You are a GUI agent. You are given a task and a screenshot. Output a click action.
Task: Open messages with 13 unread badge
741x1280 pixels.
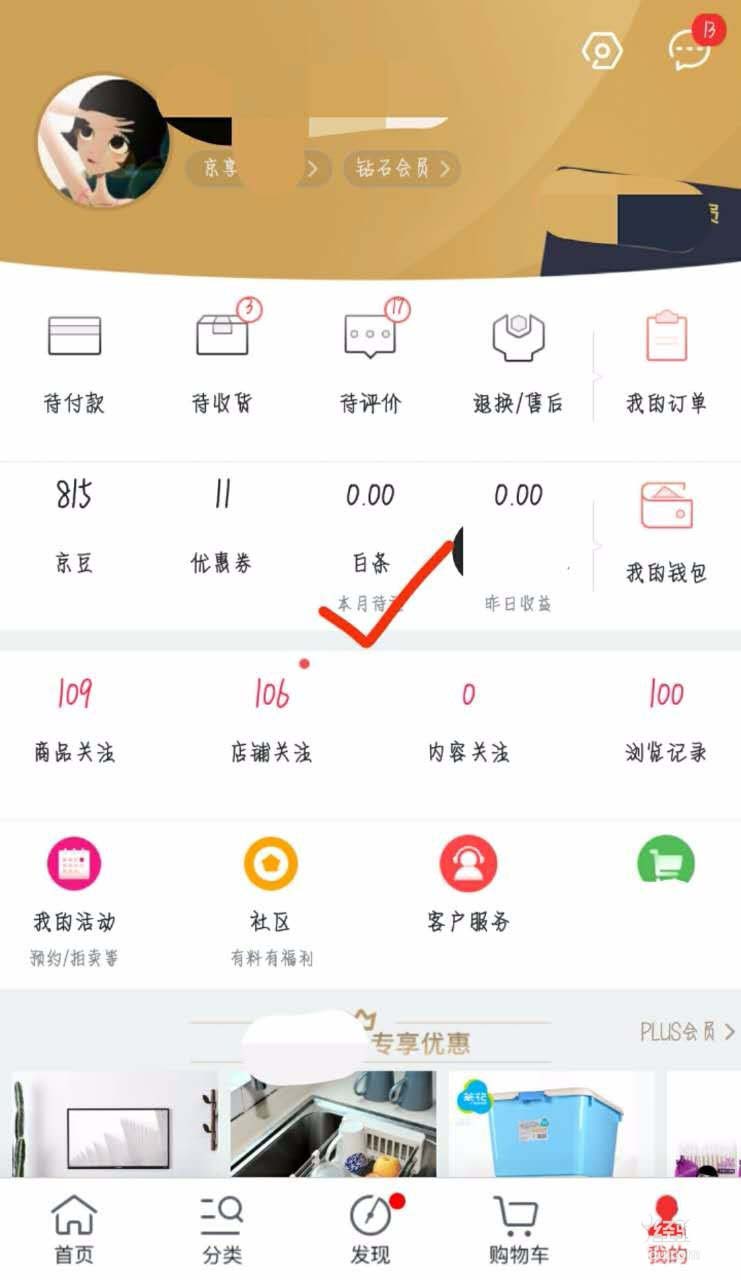(690, 49)
